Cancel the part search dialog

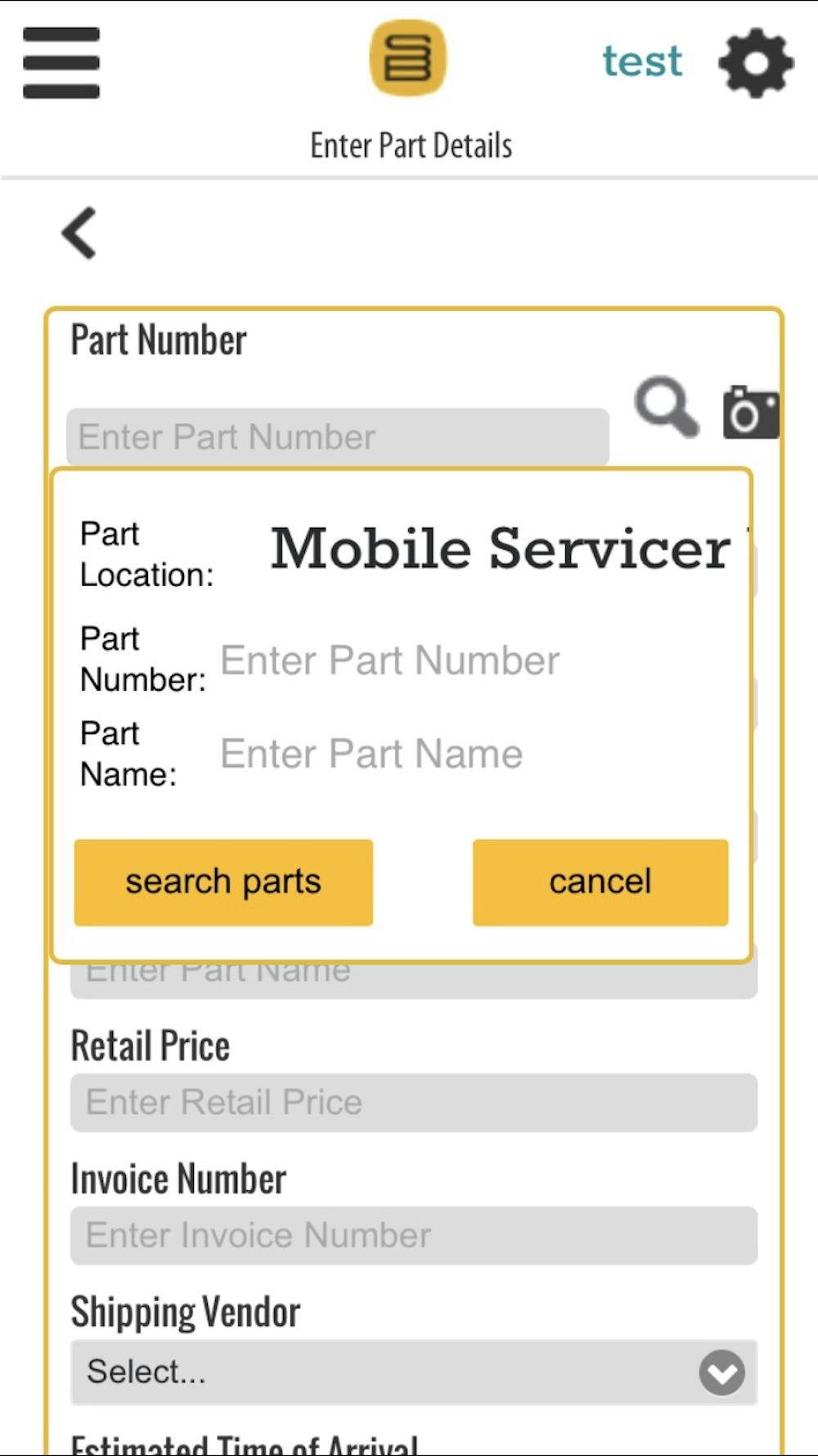click(x=600, y=882)
